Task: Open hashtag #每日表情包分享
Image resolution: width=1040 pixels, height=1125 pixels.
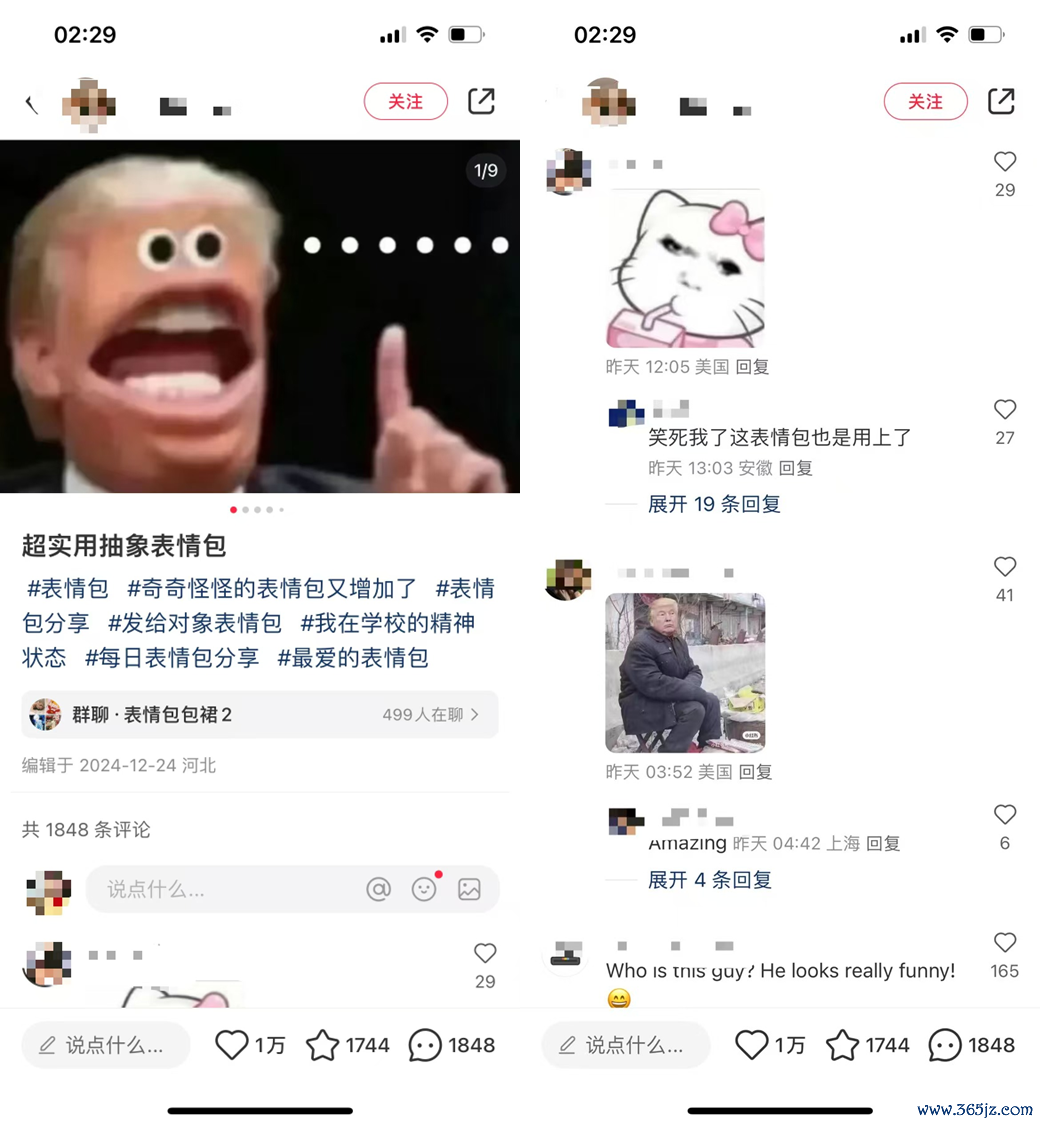Action: click(x=172, y=657)
